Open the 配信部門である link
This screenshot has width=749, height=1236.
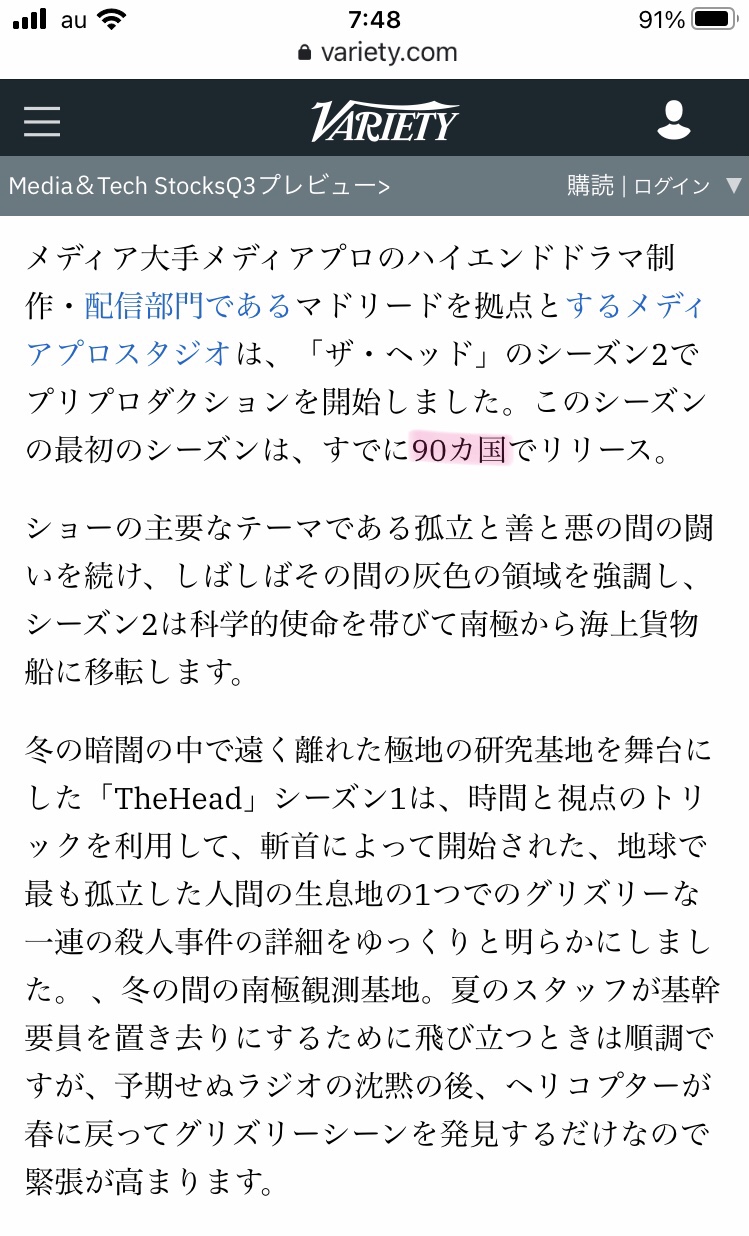pos(188,305)
